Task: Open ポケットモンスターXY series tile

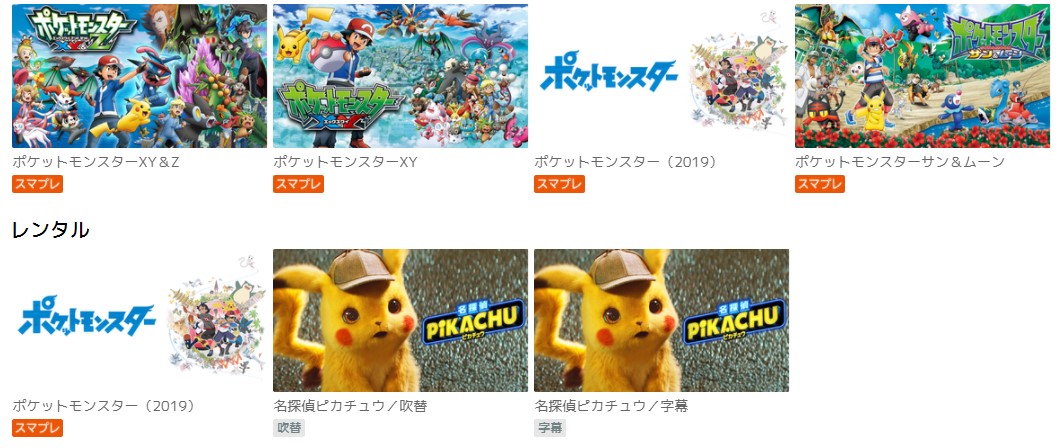Action: coord(400,76)
